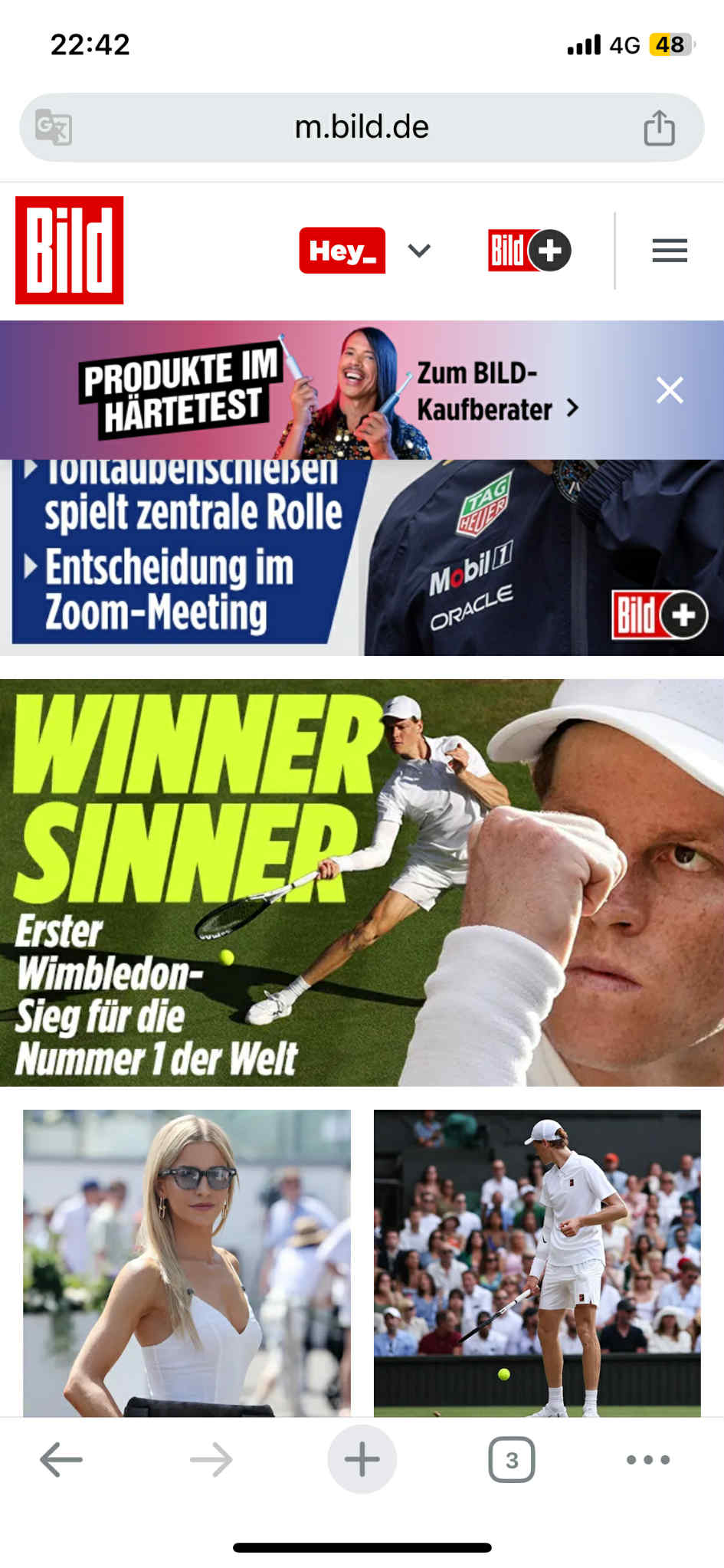The image size is (724, 1568).
Task: Open a new browser tab
Action: point(362,1459)
